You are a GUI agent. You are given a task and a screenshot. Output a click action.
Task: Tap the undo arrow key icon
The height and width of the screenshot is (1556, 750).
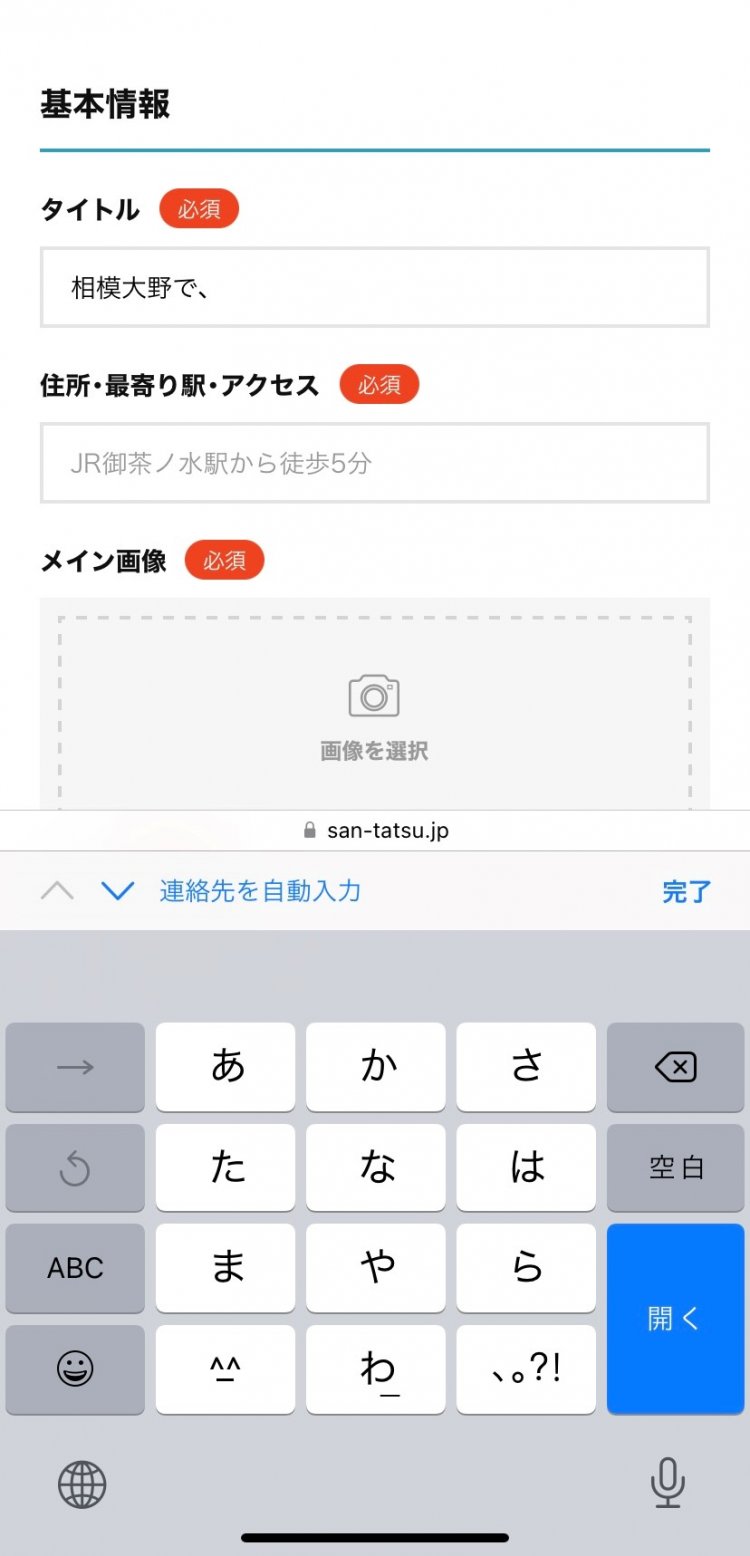(x=75, y=1168)
